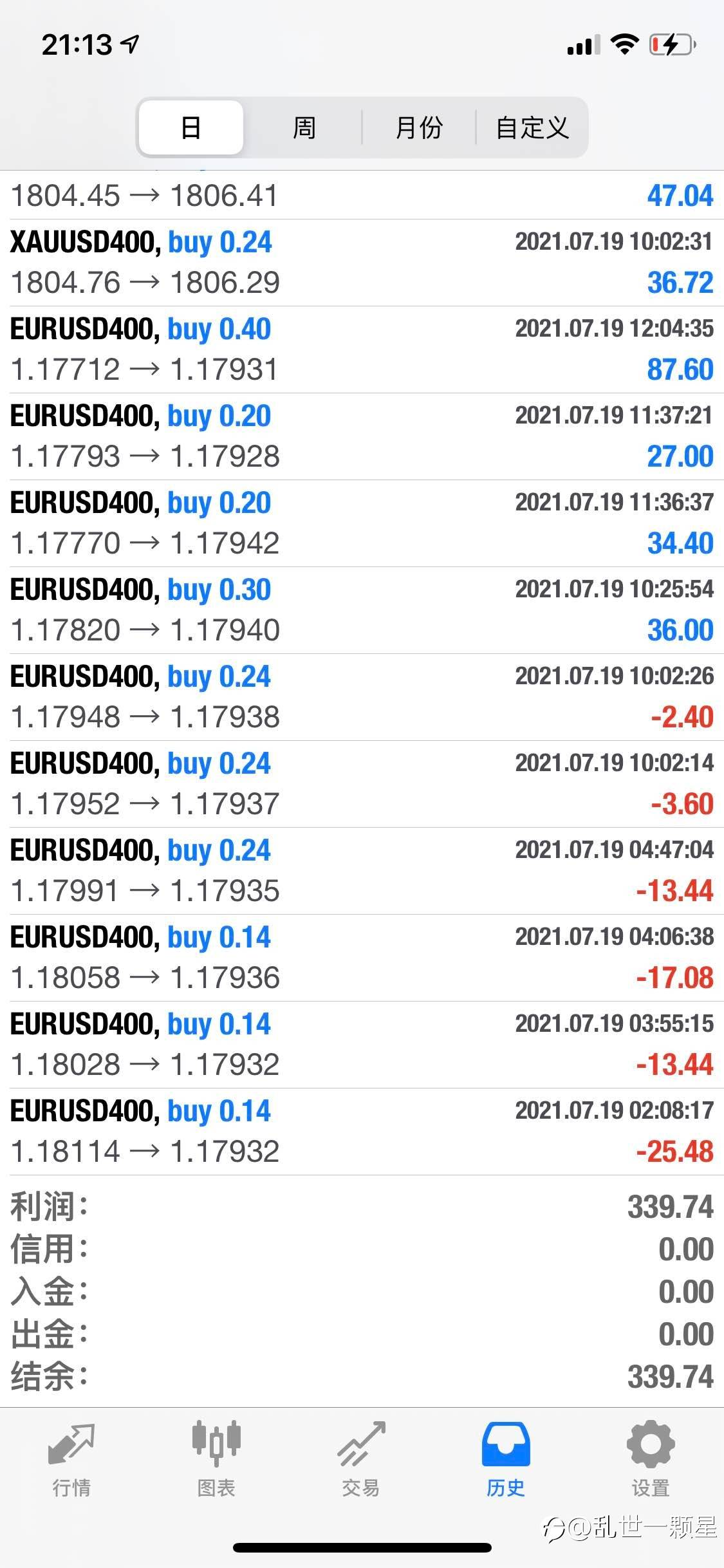Switch to the 月份 (month) period
This screenshot has width=724, height=1568.
[x=419, y=127]
